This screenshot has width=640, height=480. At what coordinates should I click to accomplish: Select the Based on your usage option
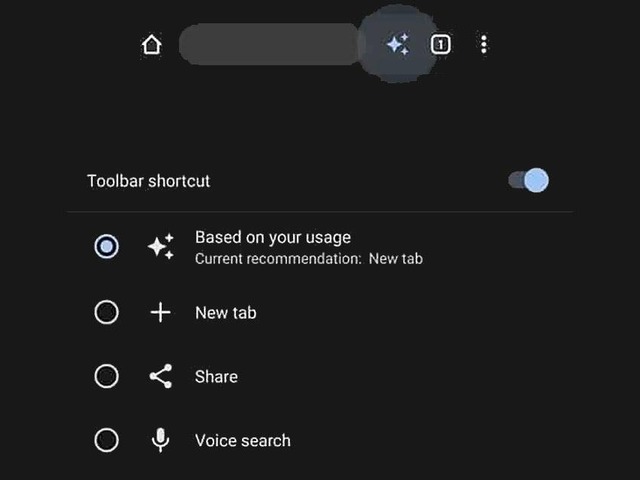point(106,247)
